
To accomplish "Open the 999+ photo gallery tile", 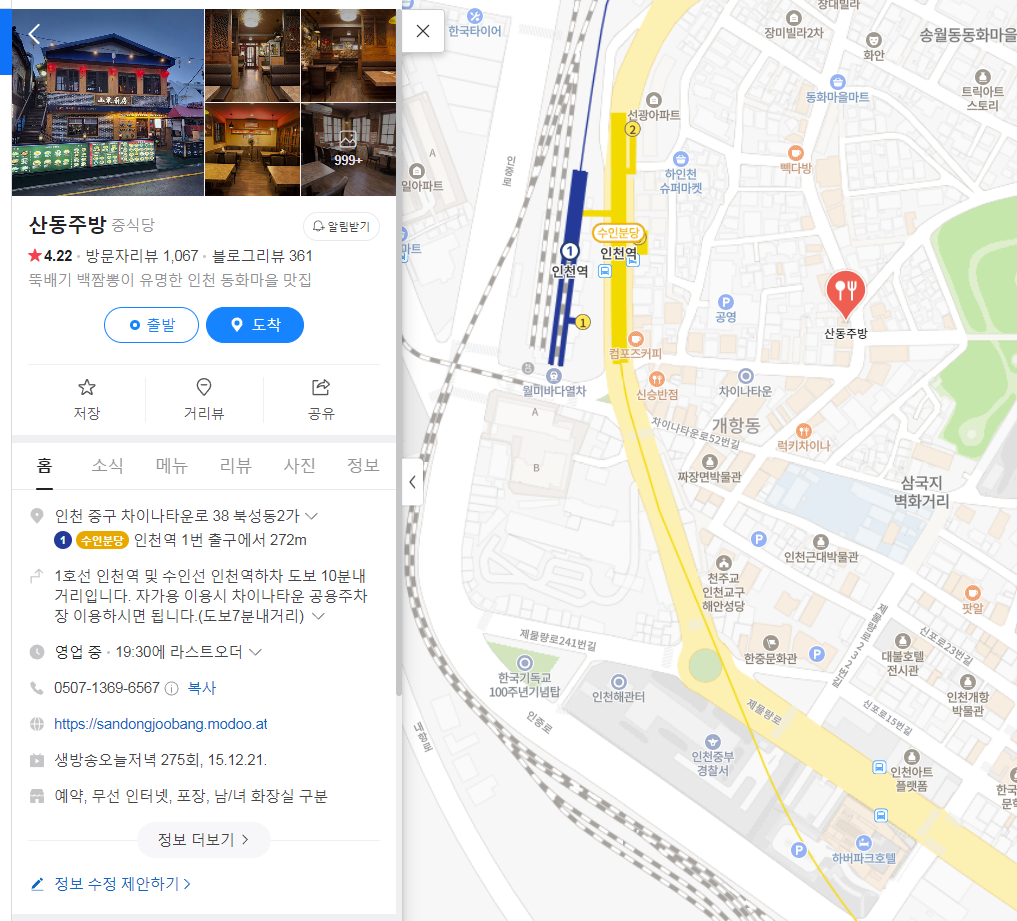I will (x=348, y=149).
